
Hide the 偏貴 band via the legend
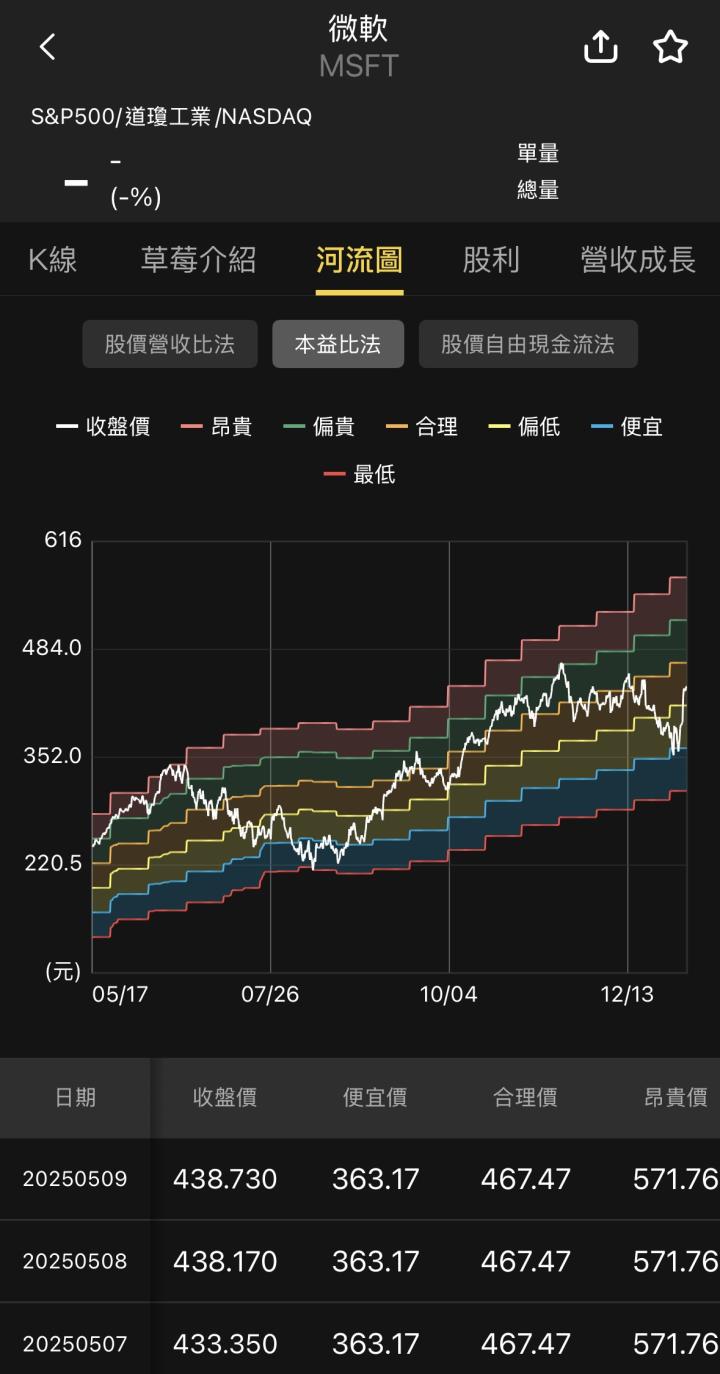tap(320, 427)
